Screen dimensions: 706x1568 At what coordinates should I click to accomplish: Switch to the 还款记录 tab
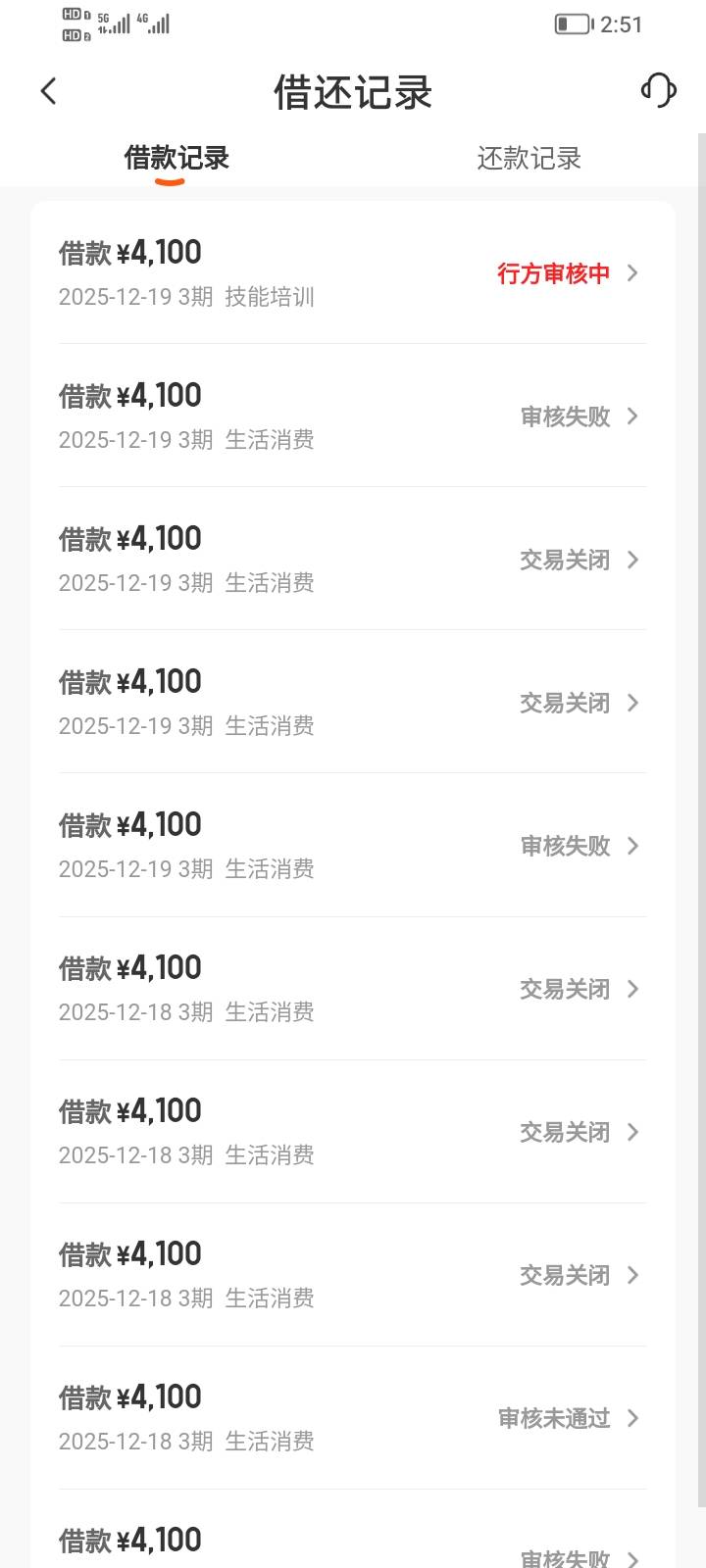pos(529,158)
